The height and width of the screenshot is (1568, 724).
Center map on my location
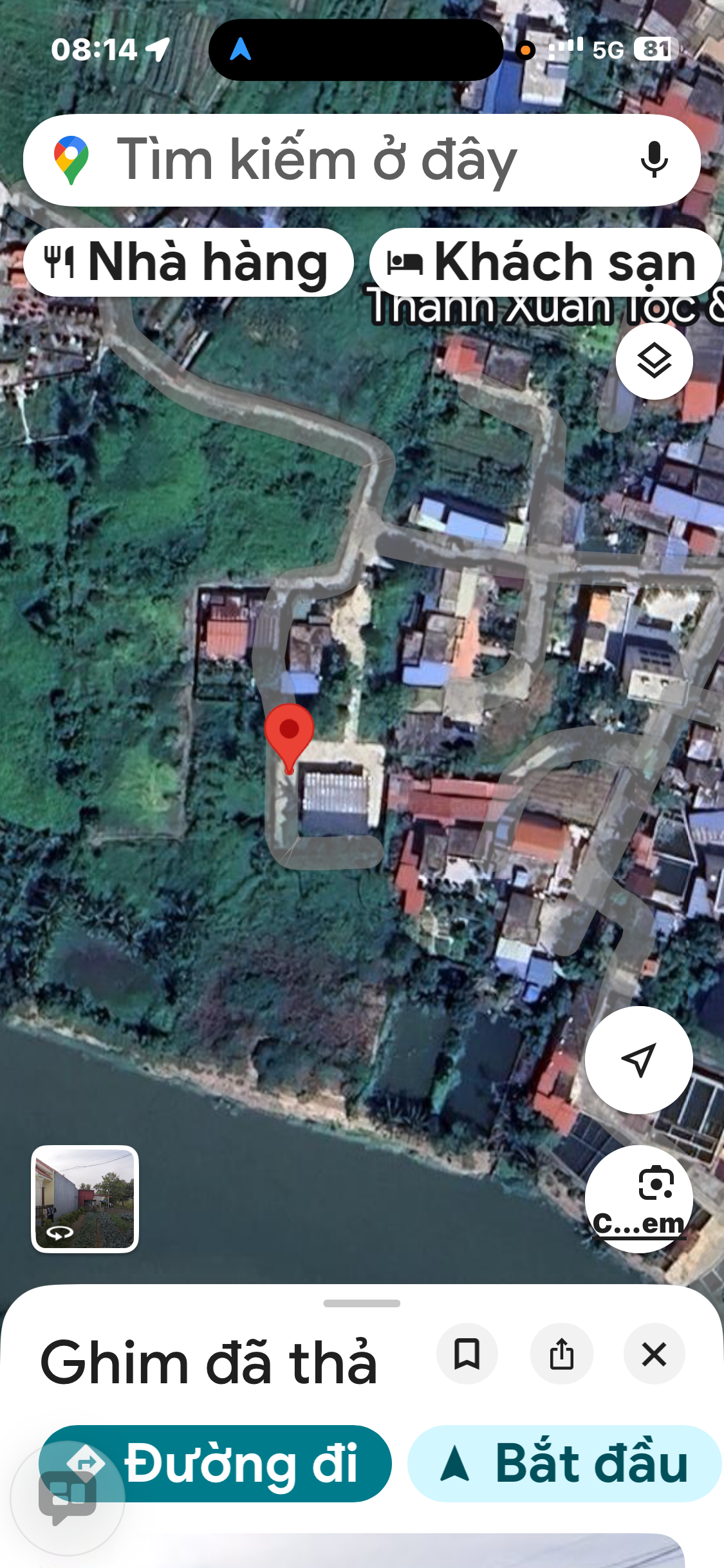[x=638, y=1059]
